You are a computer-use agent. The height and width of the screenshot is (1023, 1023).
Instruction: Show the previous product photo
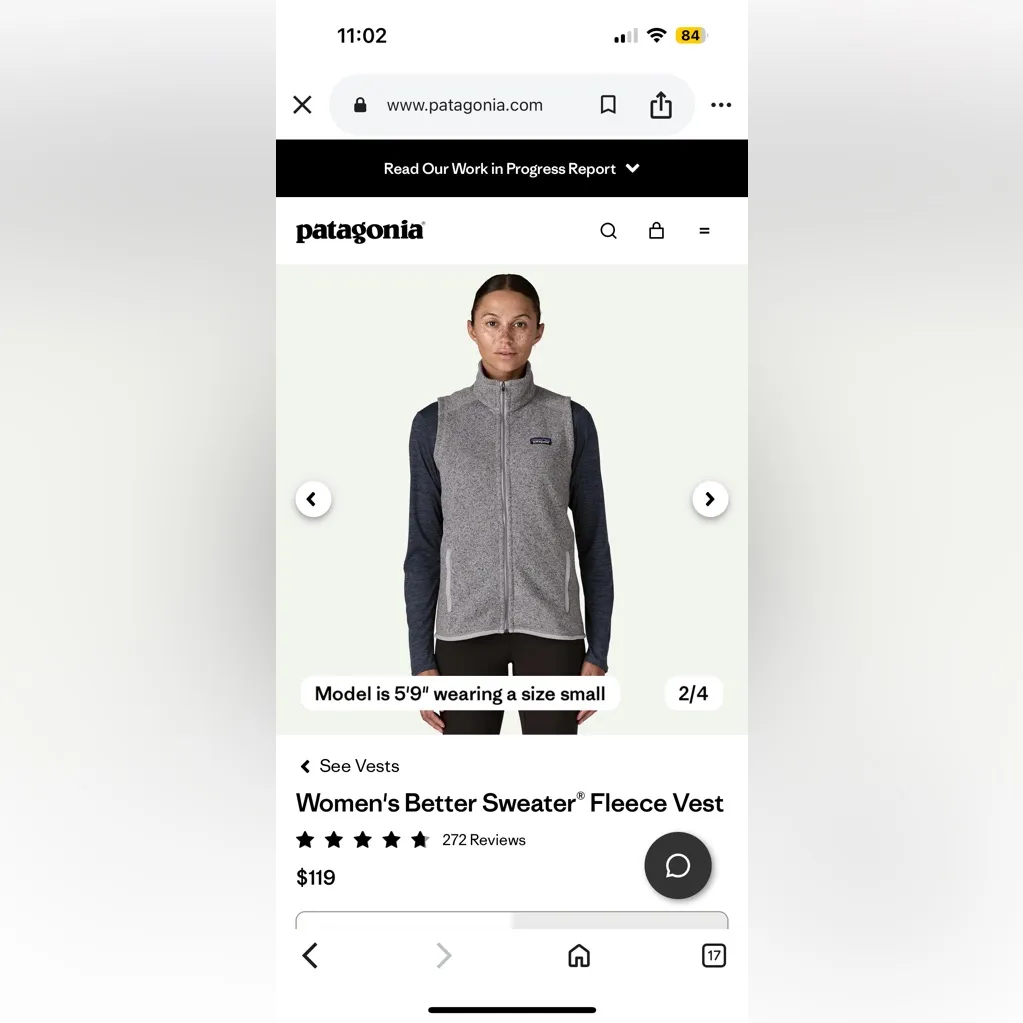click(313, 499)
